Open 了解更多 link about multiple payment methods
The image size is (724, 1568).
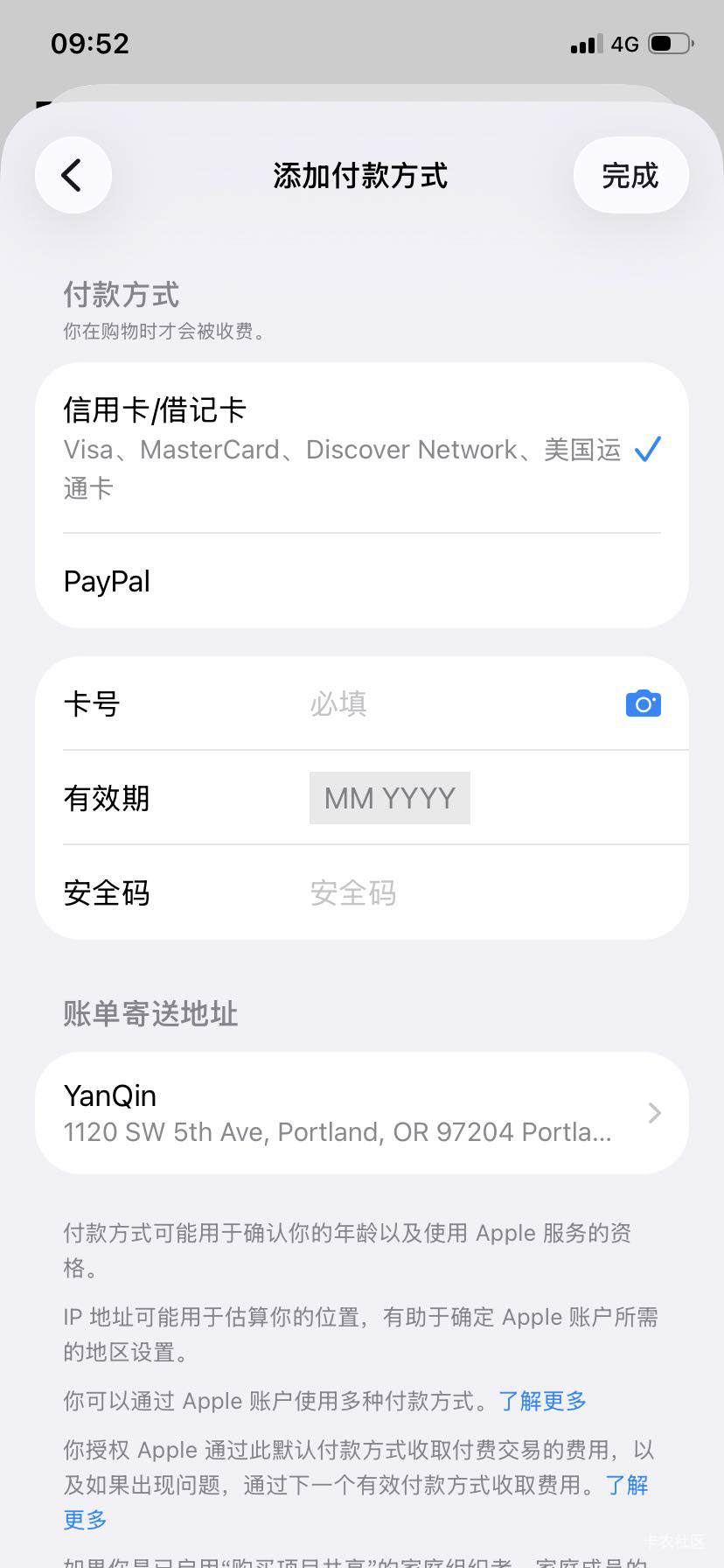pyautogui.click(x=543, y=1401)
